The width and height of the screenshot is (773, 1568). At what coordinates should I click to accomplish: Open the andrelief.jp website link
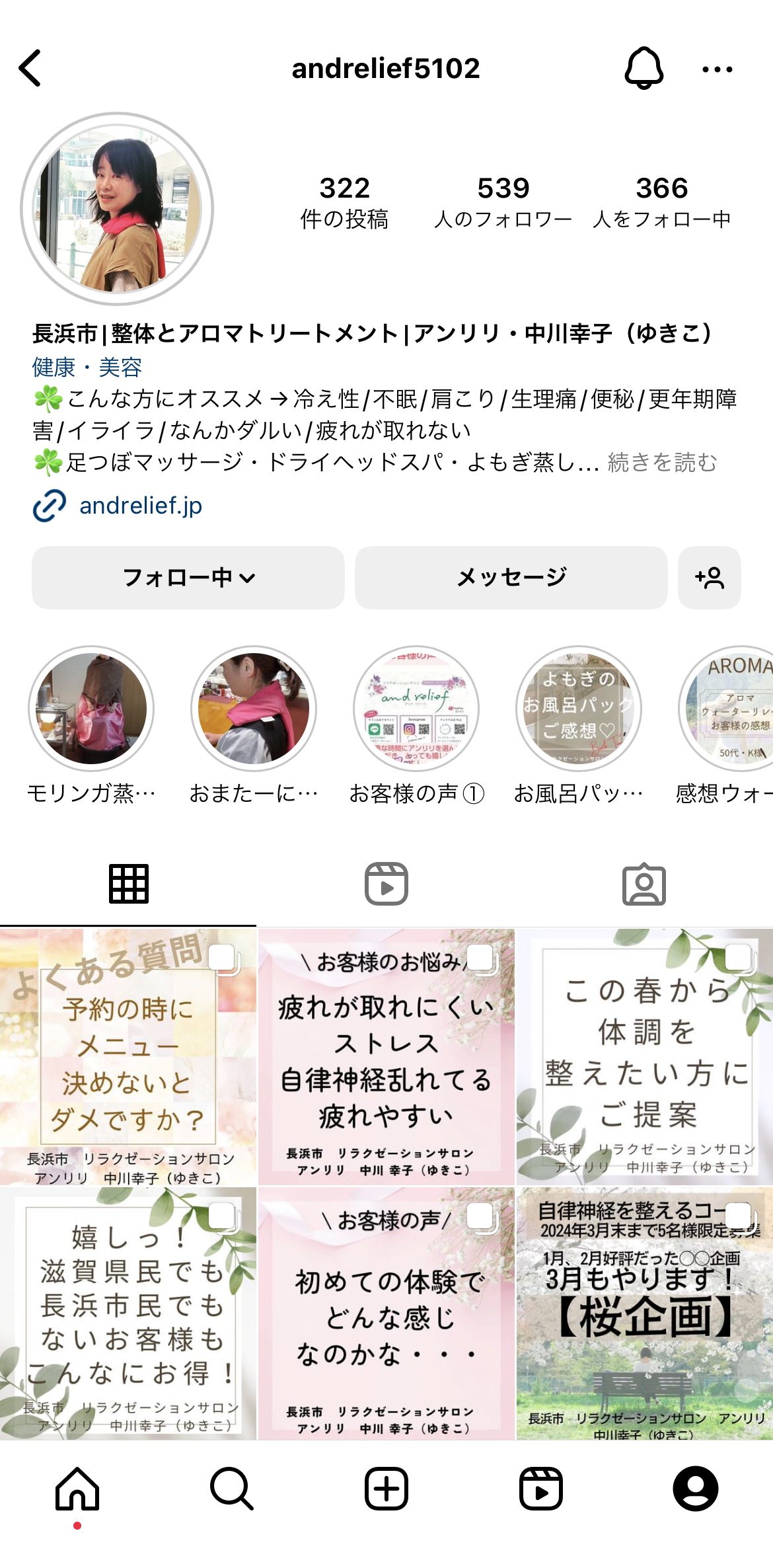click(x=140, y=506)
